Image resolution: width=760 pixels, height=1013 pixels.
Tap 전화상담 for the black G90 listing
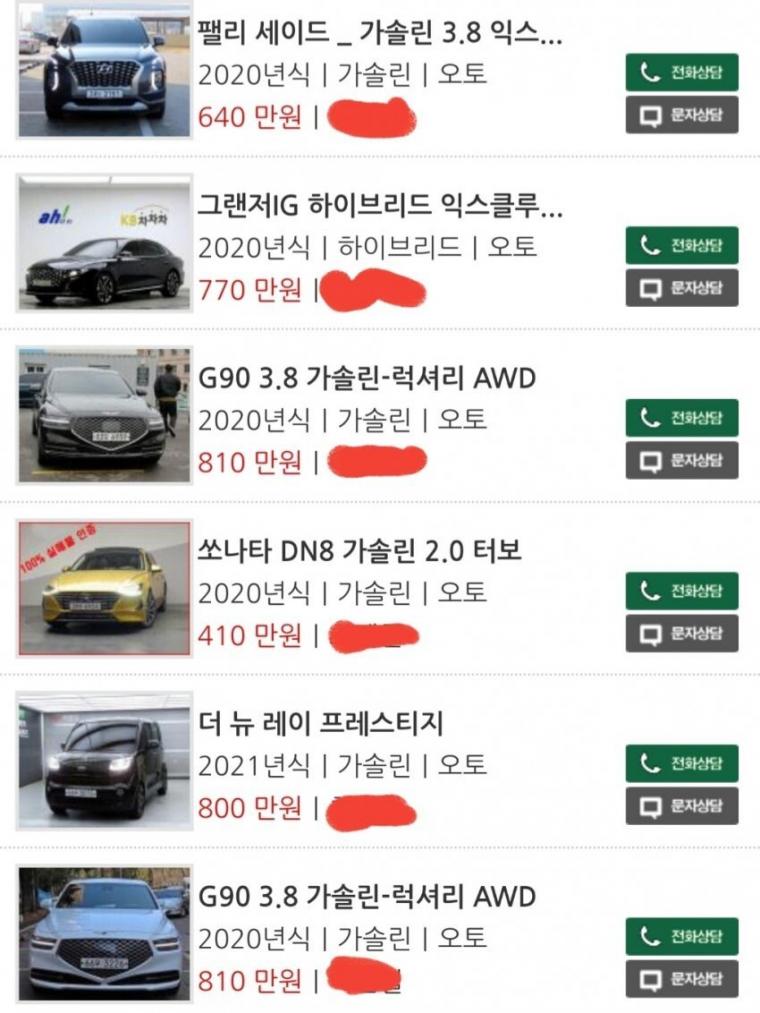click(682, 418)
